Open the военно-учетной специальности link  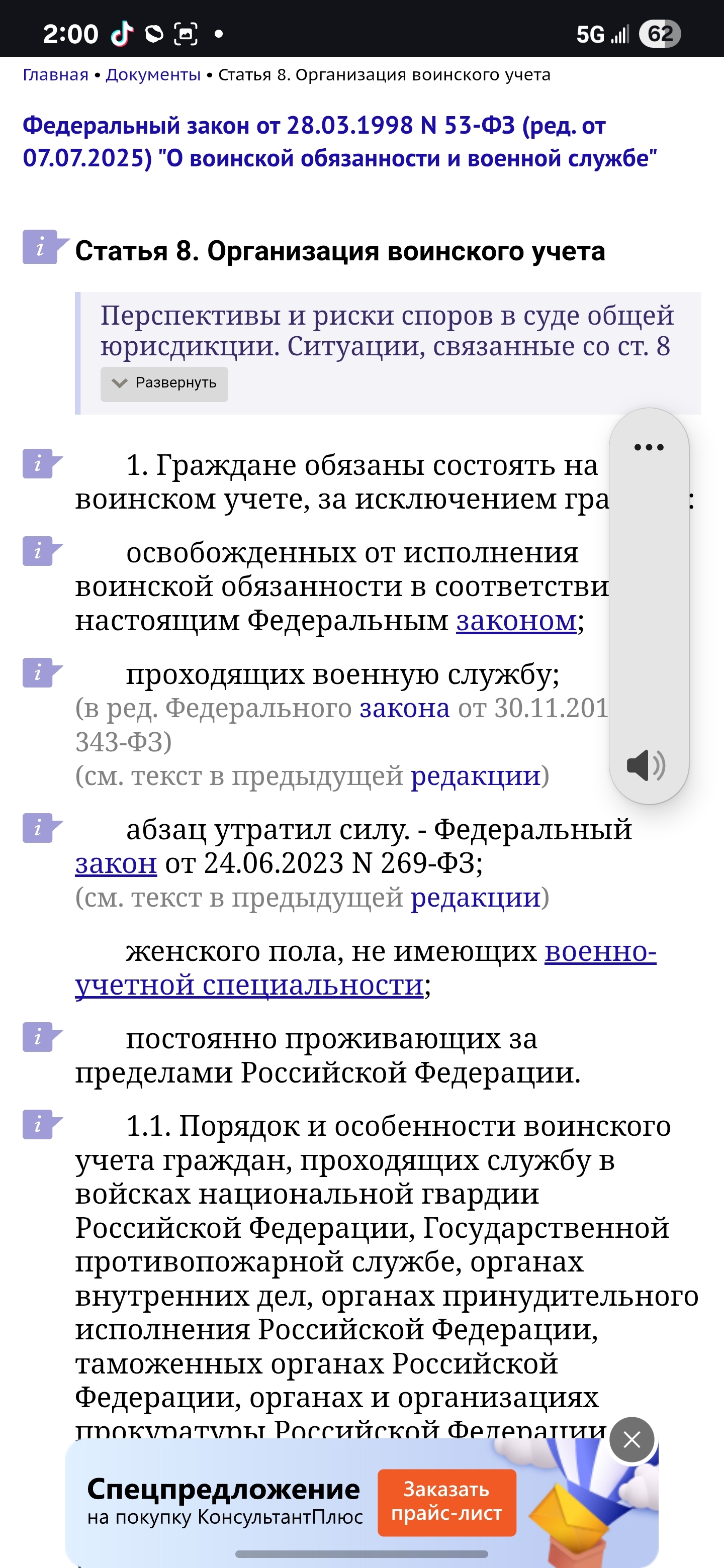point(366,968)
